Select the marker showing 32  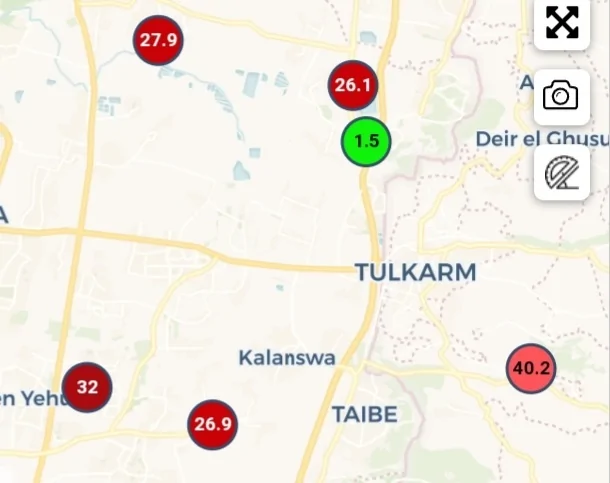[x=87, y=387]
